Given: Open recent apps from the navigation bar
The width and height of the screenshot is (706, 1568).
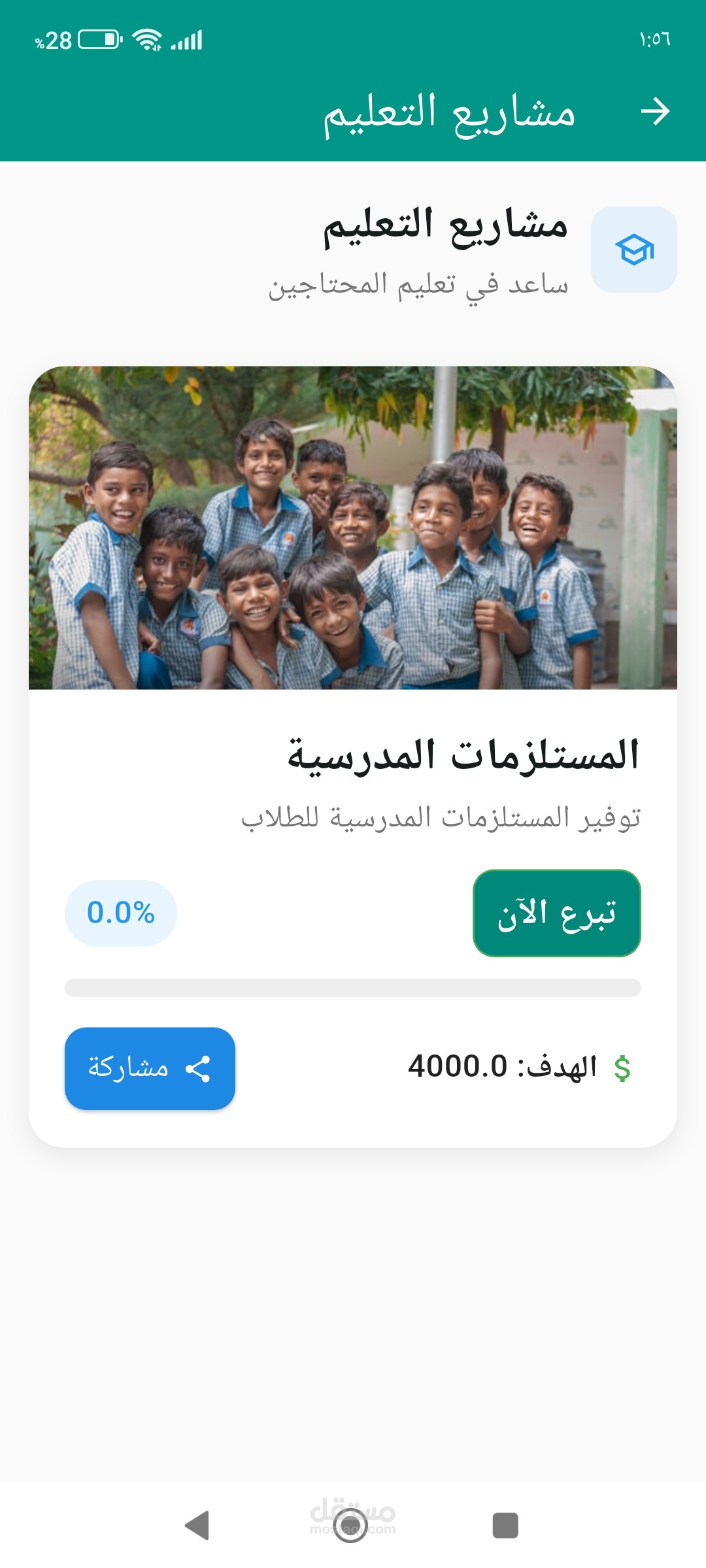Looking at the screenshot, I should (x=505, y=1526).
